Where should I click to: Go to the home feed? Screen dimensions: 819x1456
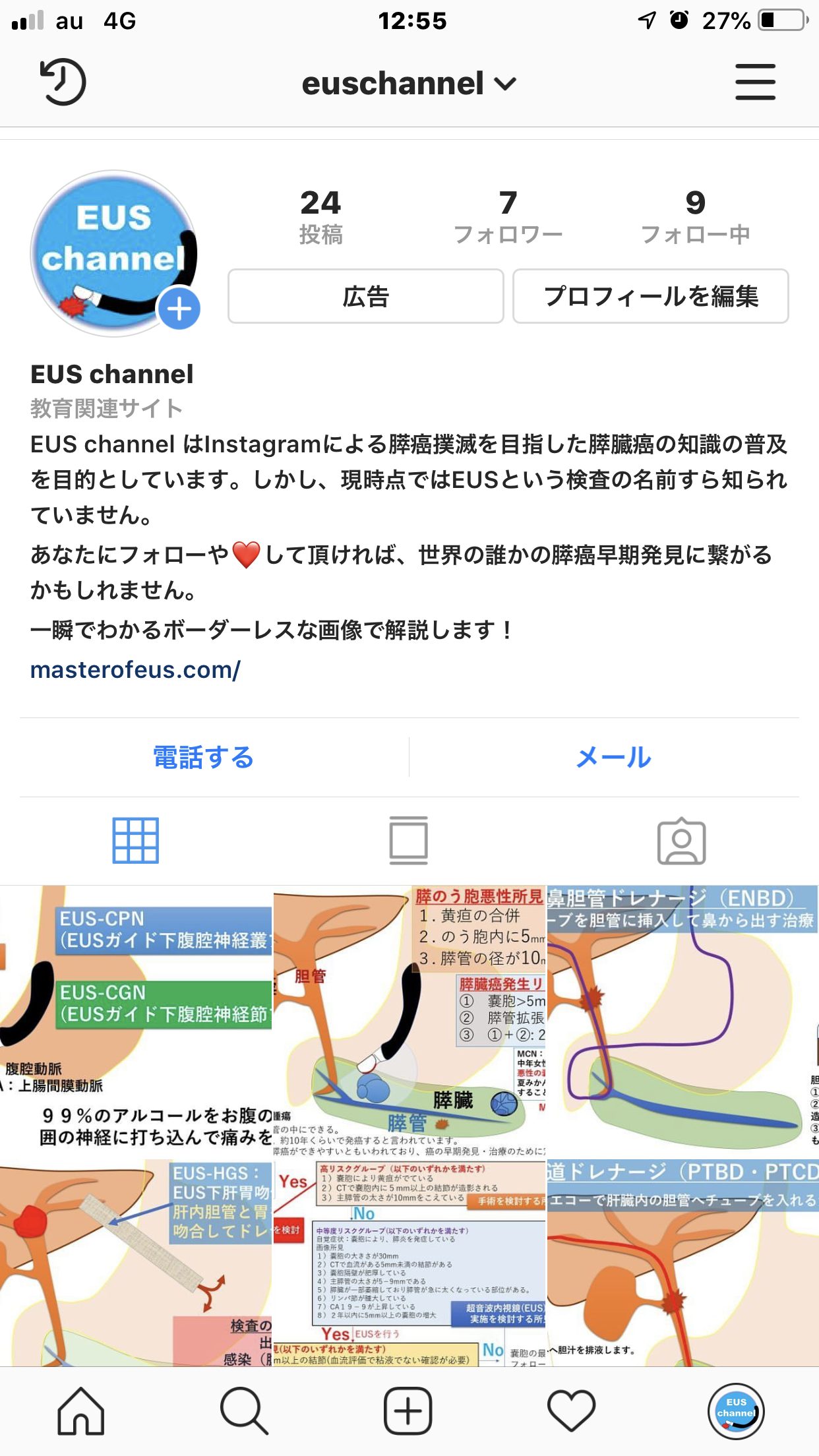(81, 1411)
